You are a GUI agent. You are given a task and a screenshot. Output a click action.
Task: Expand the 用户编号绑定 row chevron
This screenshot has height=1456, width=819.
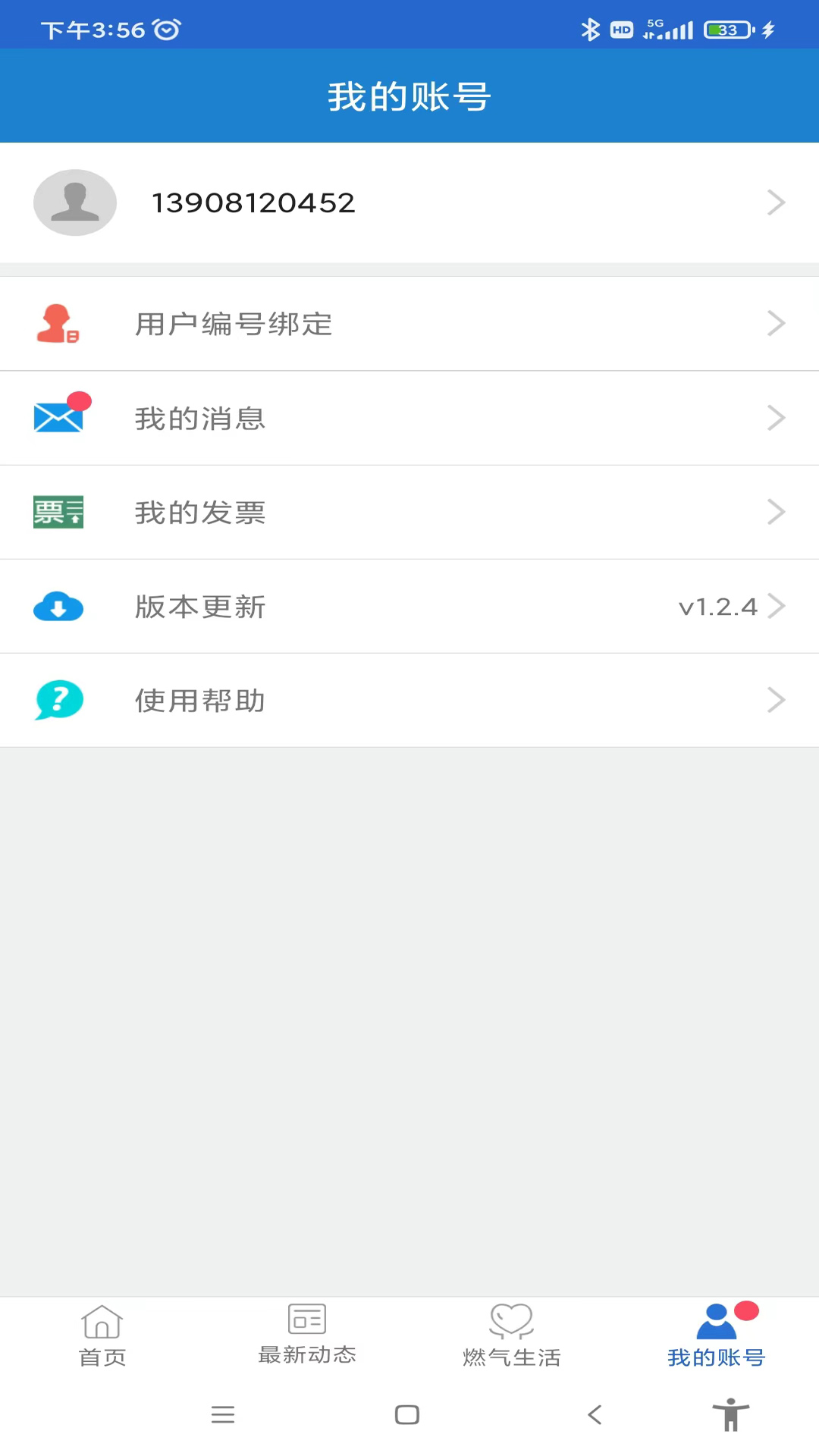(x=776, y=324)
